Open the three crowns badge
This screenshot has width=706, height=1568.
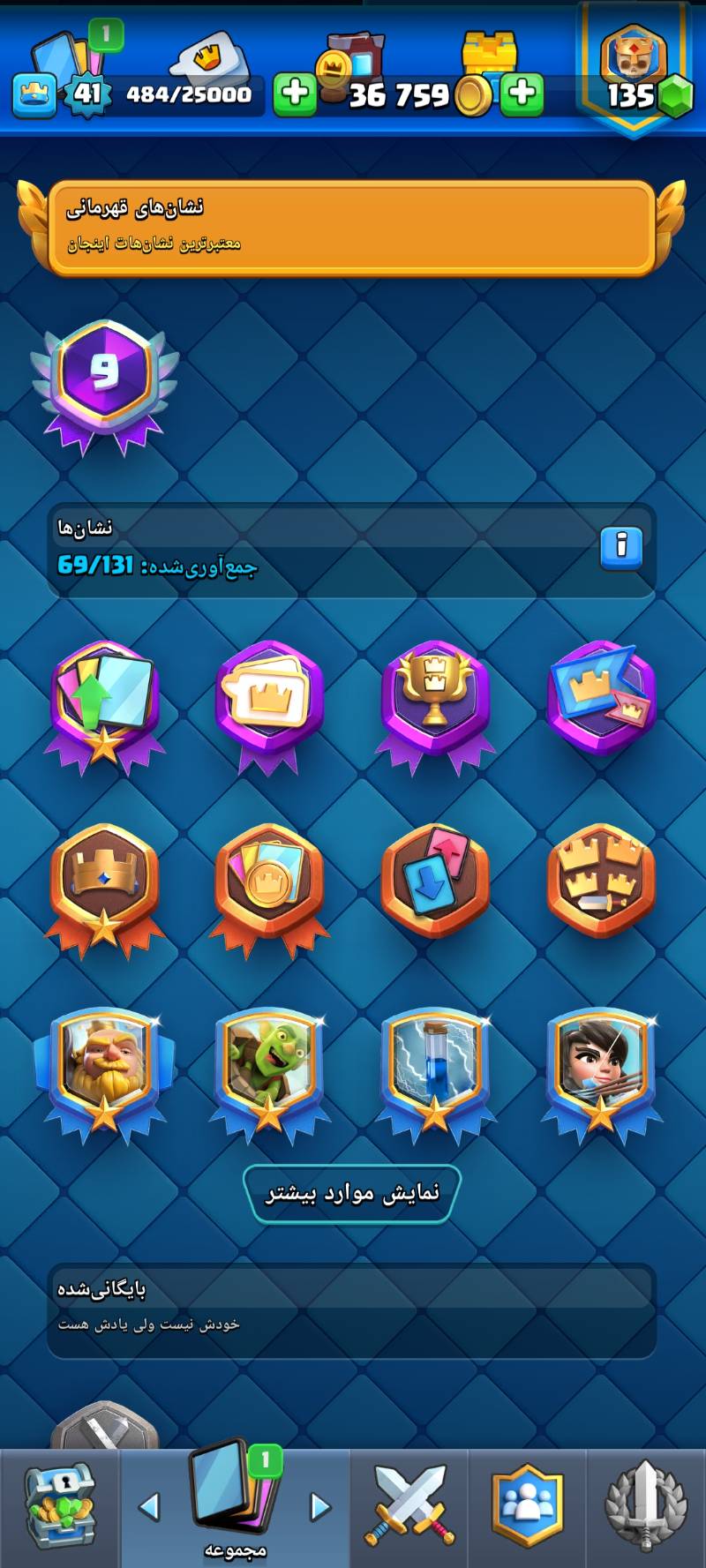pyautogui.click(x=601, y=878)
